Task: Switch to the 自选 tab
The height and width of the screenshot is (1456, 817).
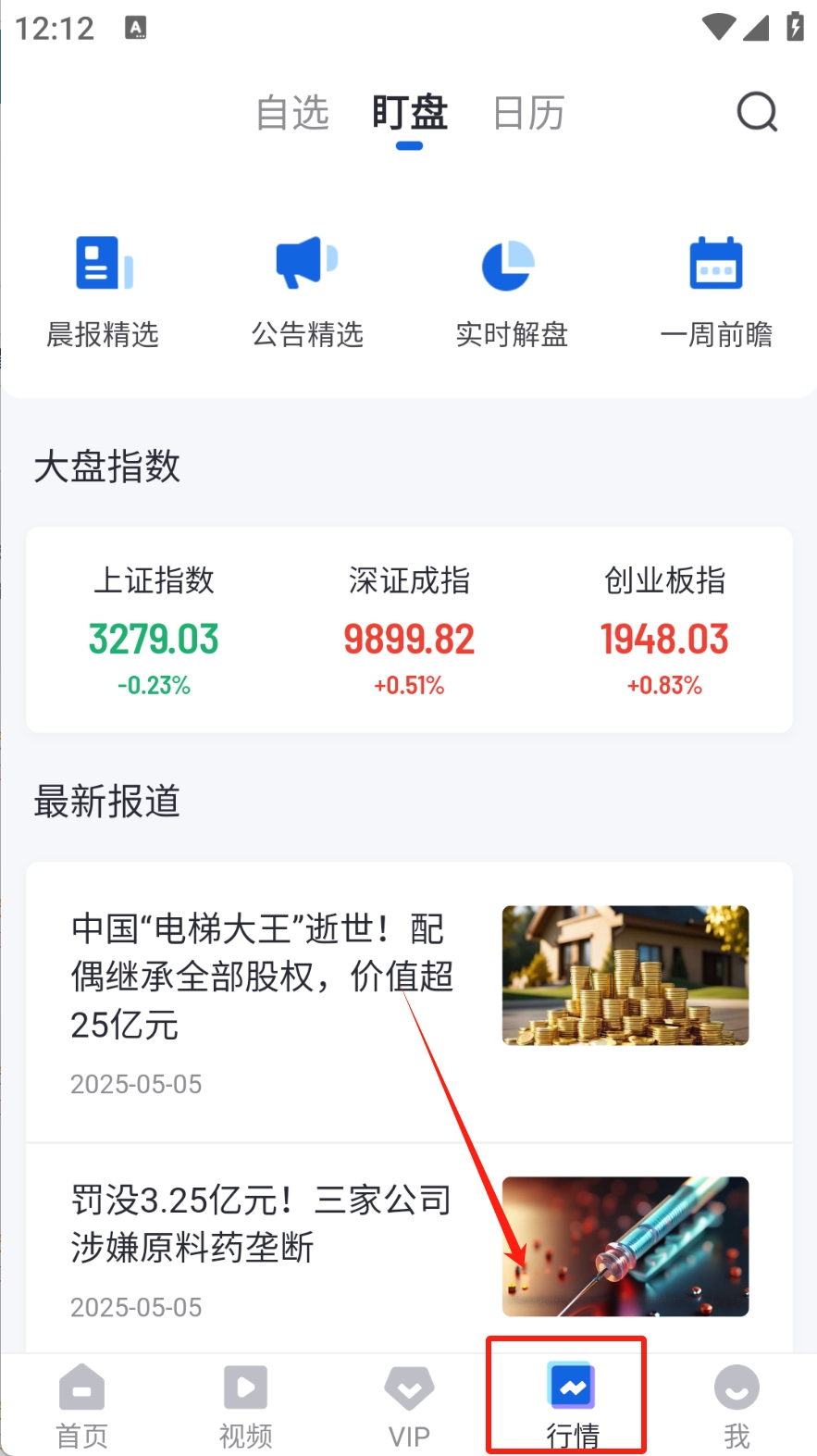Action: click(292, 113)
